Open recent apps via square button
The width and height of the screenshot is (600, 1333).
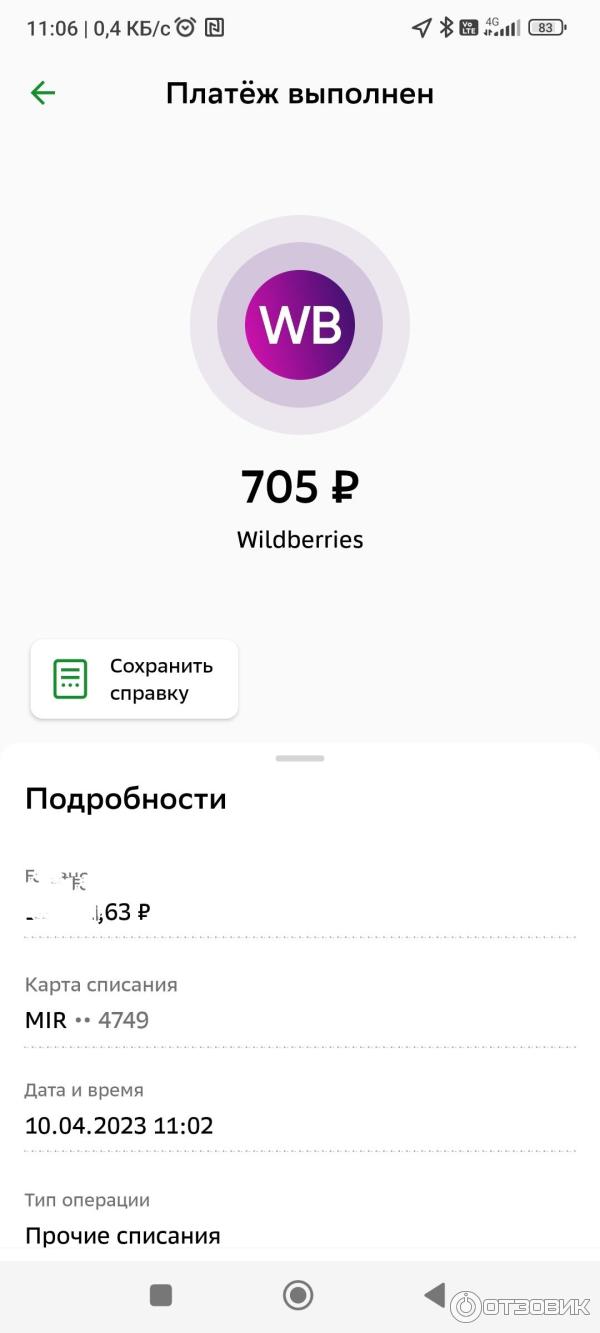tap(161, 1295)
